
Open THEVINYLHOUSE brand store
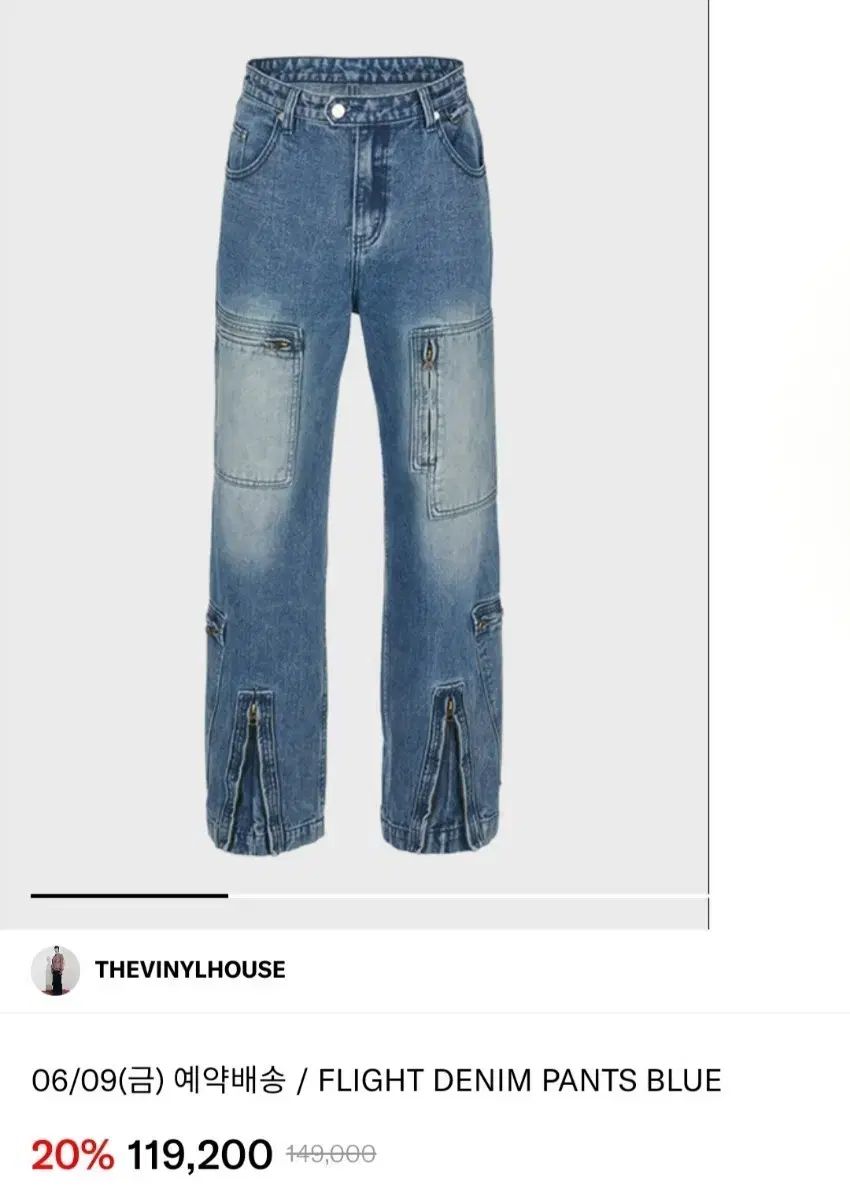(190, 969)
